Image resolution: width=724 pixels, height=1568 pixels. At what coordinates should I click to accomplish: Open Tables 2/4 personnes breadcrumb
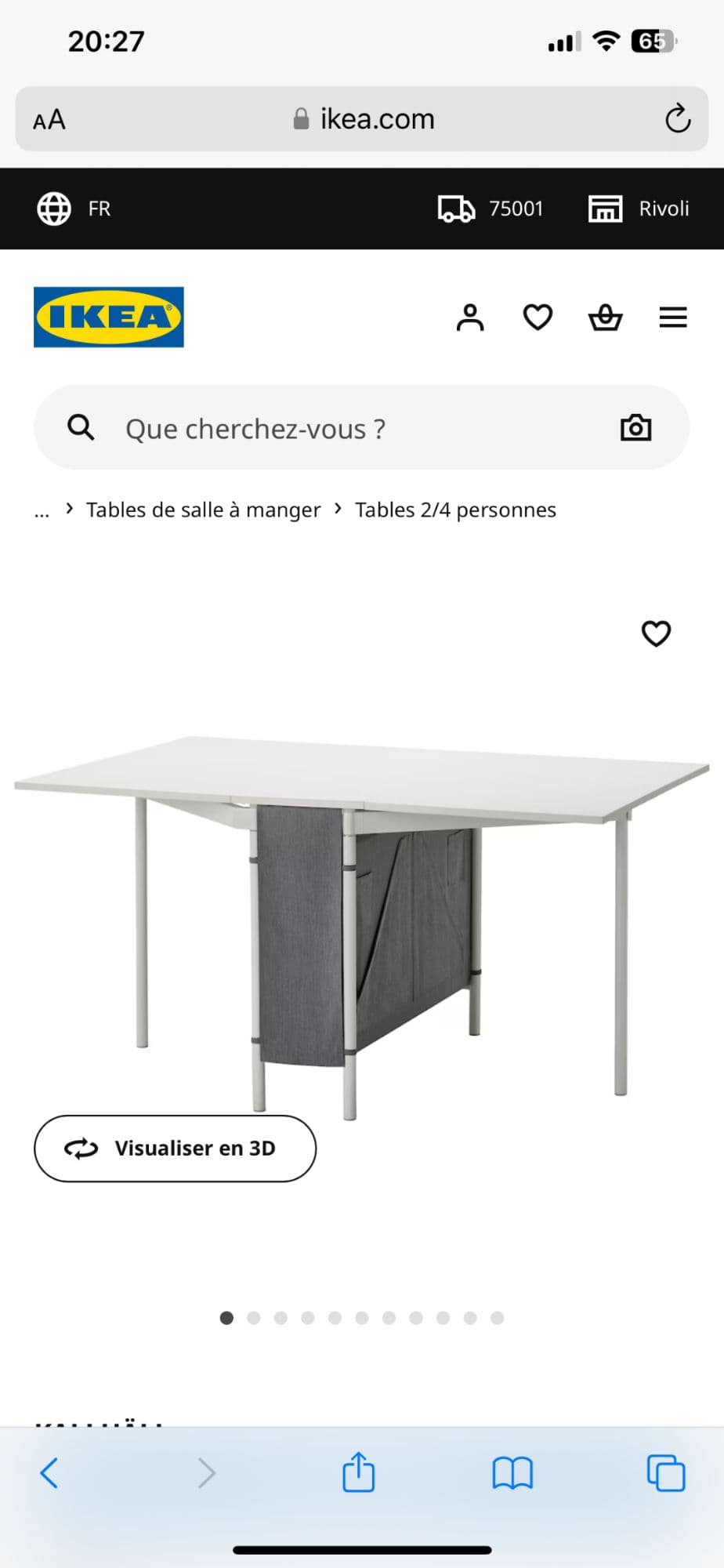(455, 510)
